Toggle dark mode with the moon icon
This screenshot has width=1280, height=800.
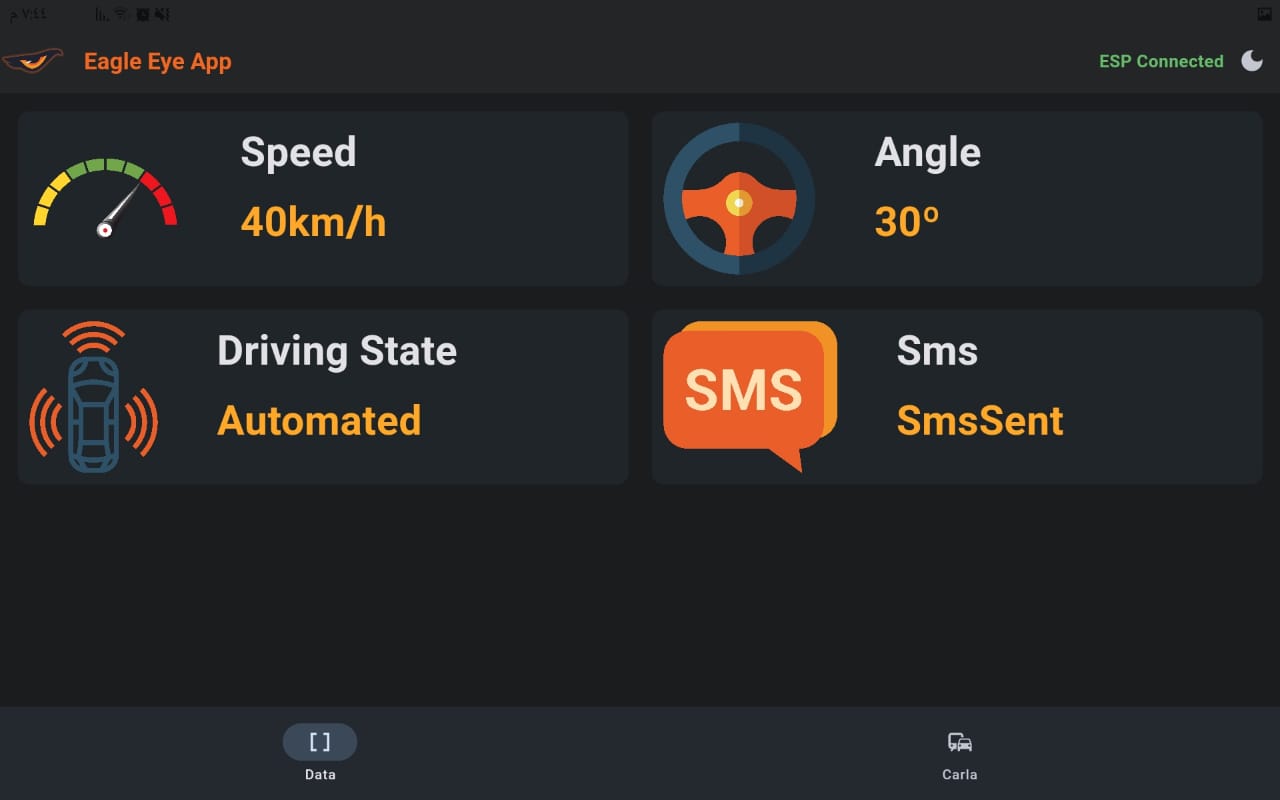point(1252,61)
